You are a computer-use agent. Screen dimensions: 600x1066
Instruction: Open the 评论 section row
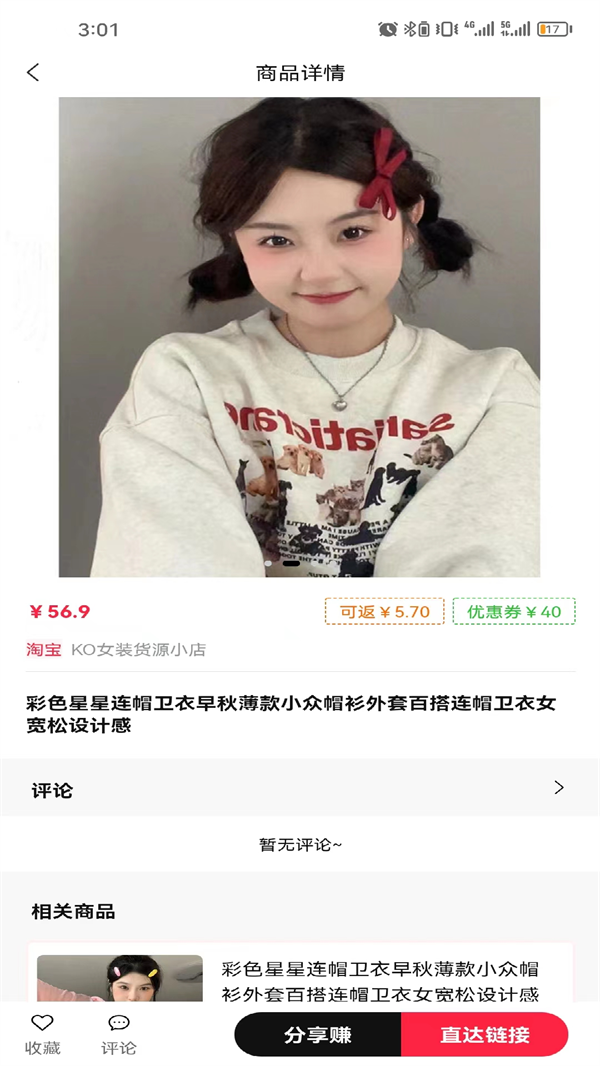pos(300,789)
